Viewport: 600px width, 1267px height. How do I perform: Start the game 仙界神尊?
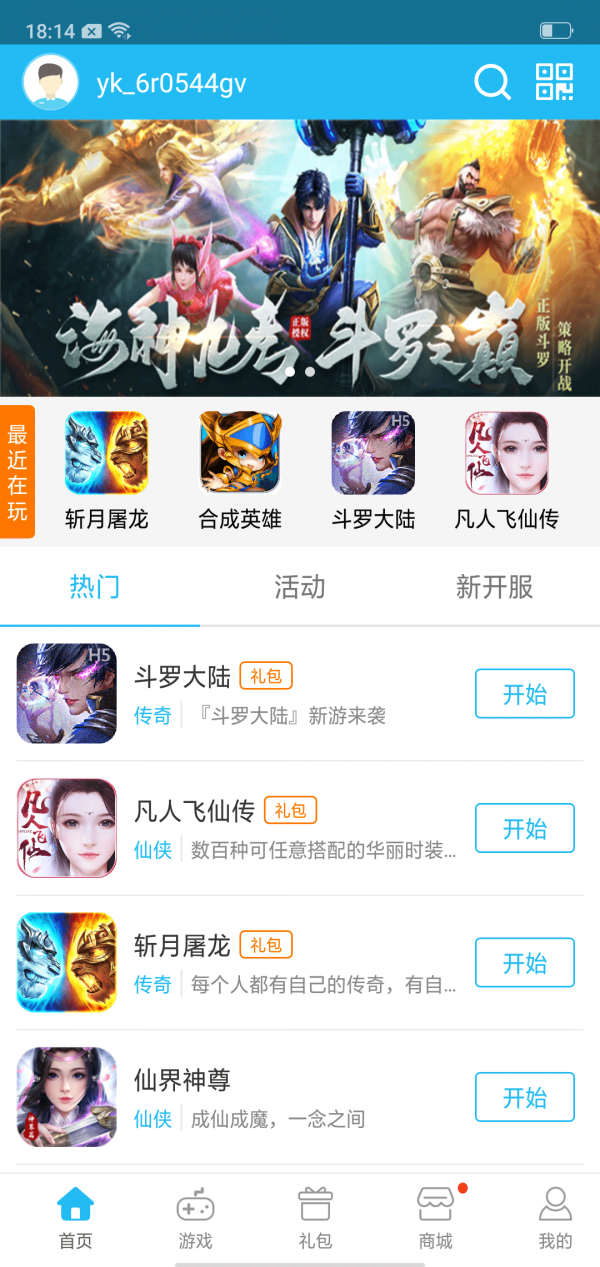pos(524,1097)
